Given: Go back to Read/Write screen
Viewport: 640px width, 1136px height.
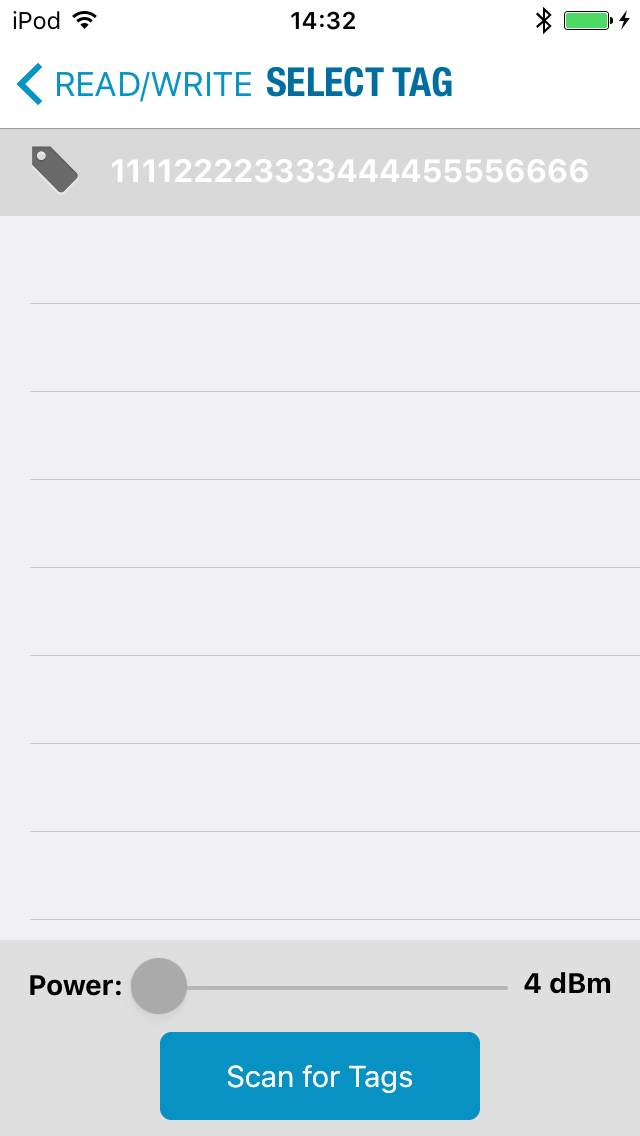Looking at the screenshot, I should pos(135,84).
